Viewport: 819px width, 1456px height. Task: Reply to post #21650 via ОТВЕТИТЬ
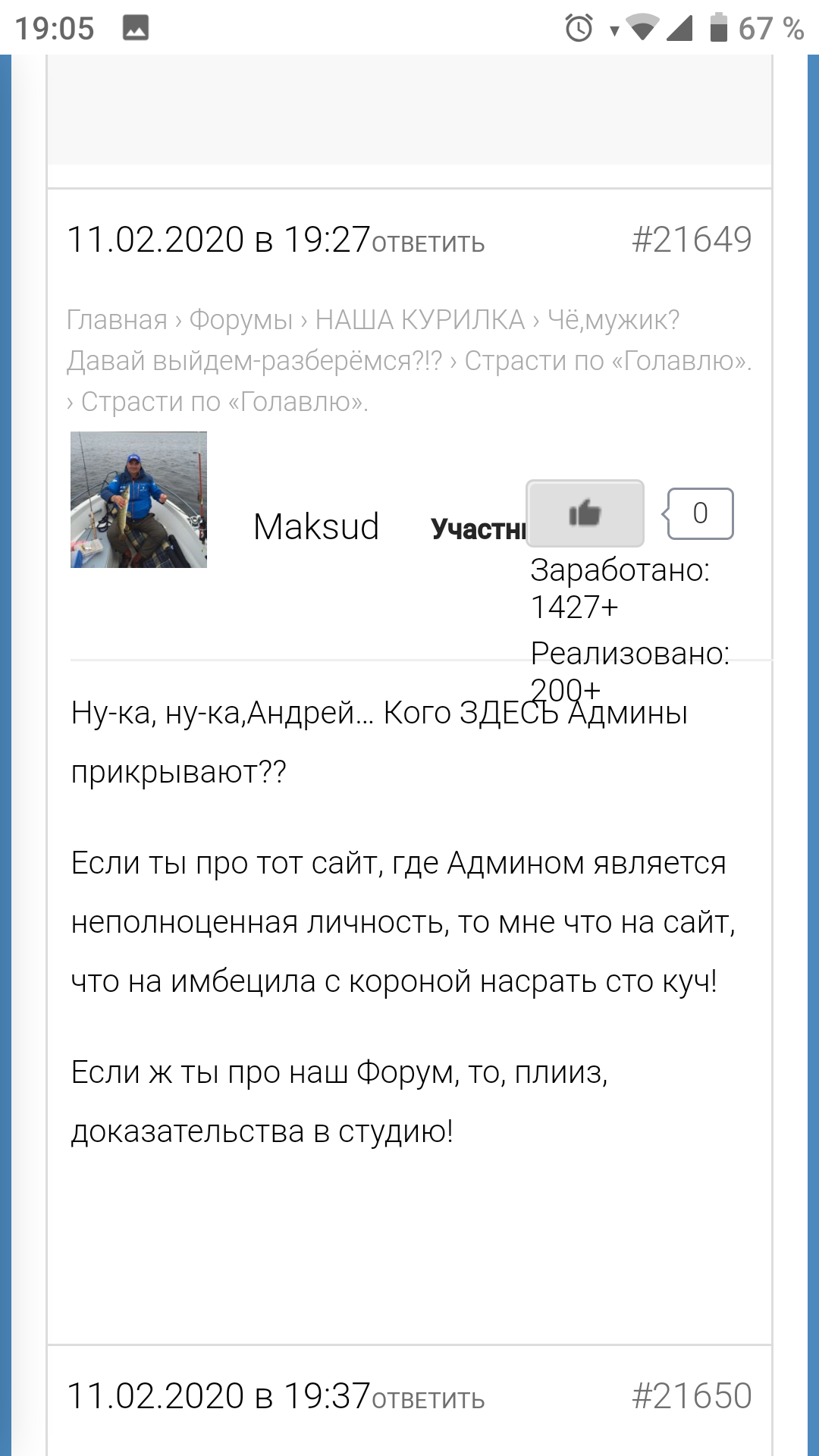coord(428,1400)
